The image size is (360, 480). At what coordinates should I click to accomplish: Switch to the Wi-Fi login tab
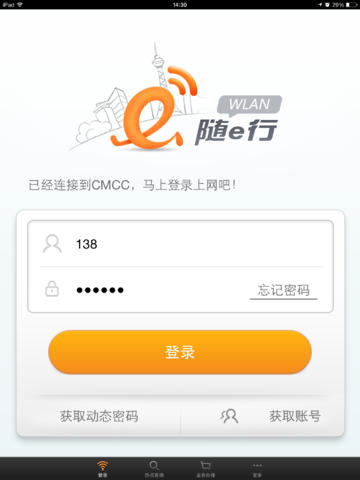click(103, 469)
